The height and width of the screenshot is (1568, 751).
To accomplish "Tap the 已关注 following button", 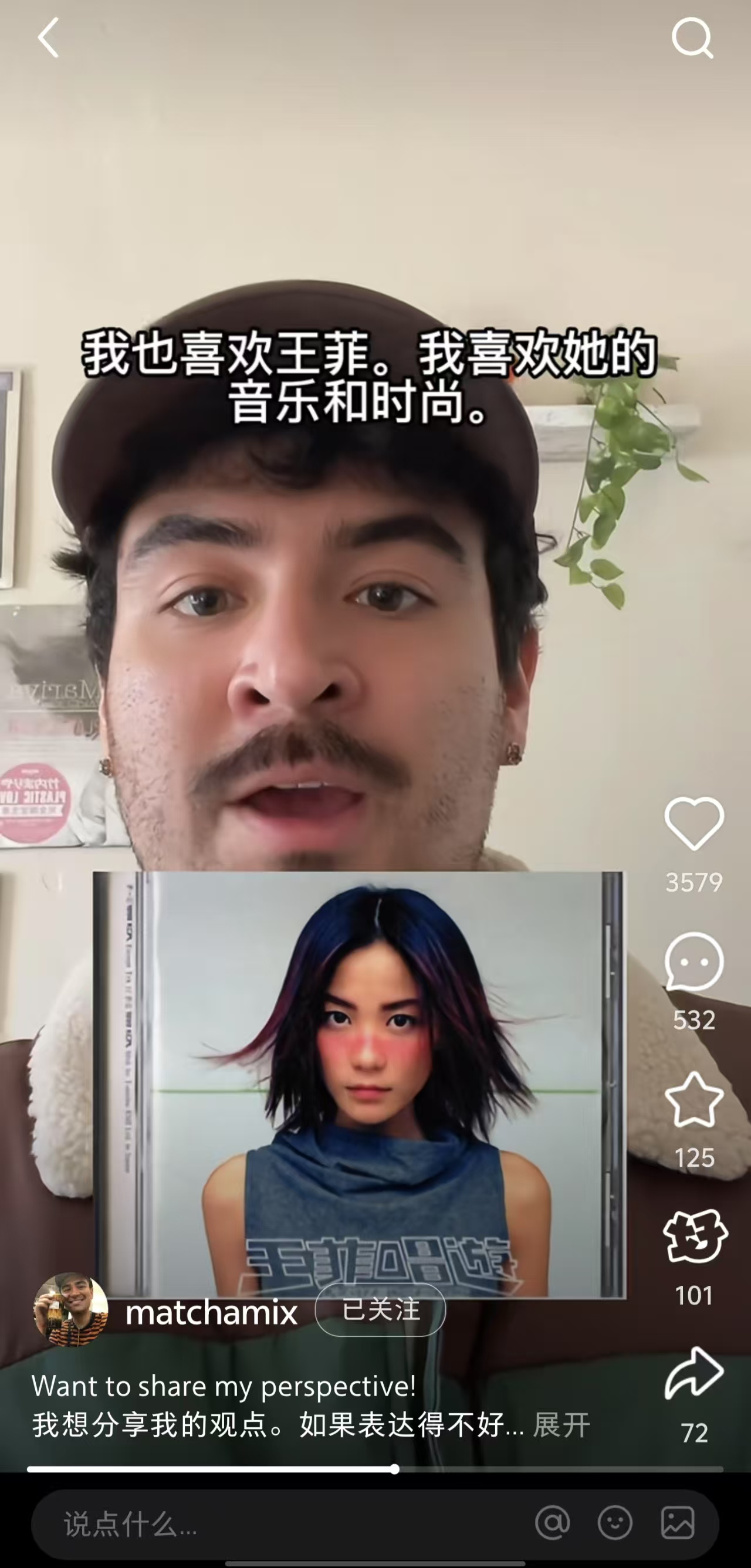I will (380, 1309).
